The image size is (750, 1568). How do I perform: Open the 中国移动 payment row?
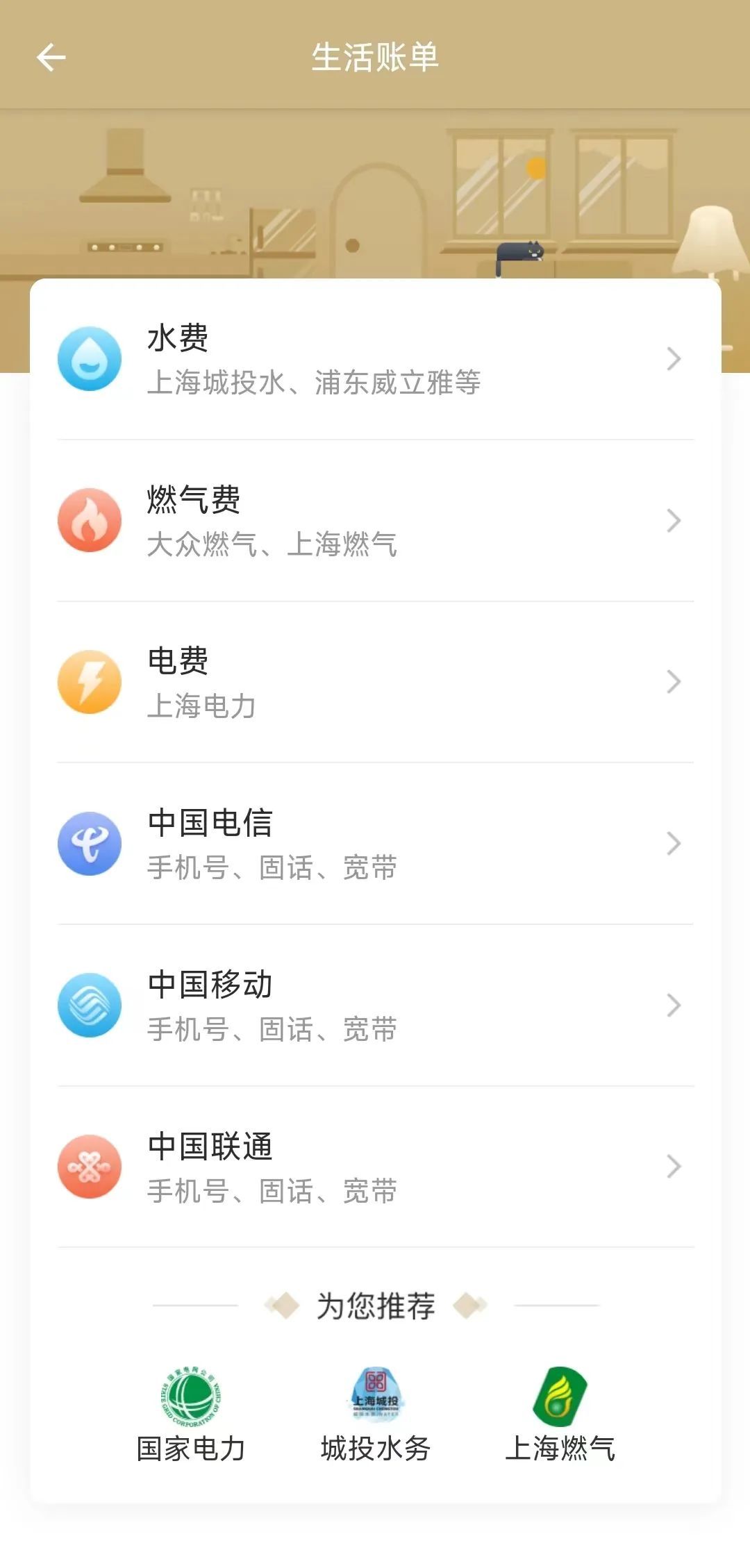(375, 1006)
